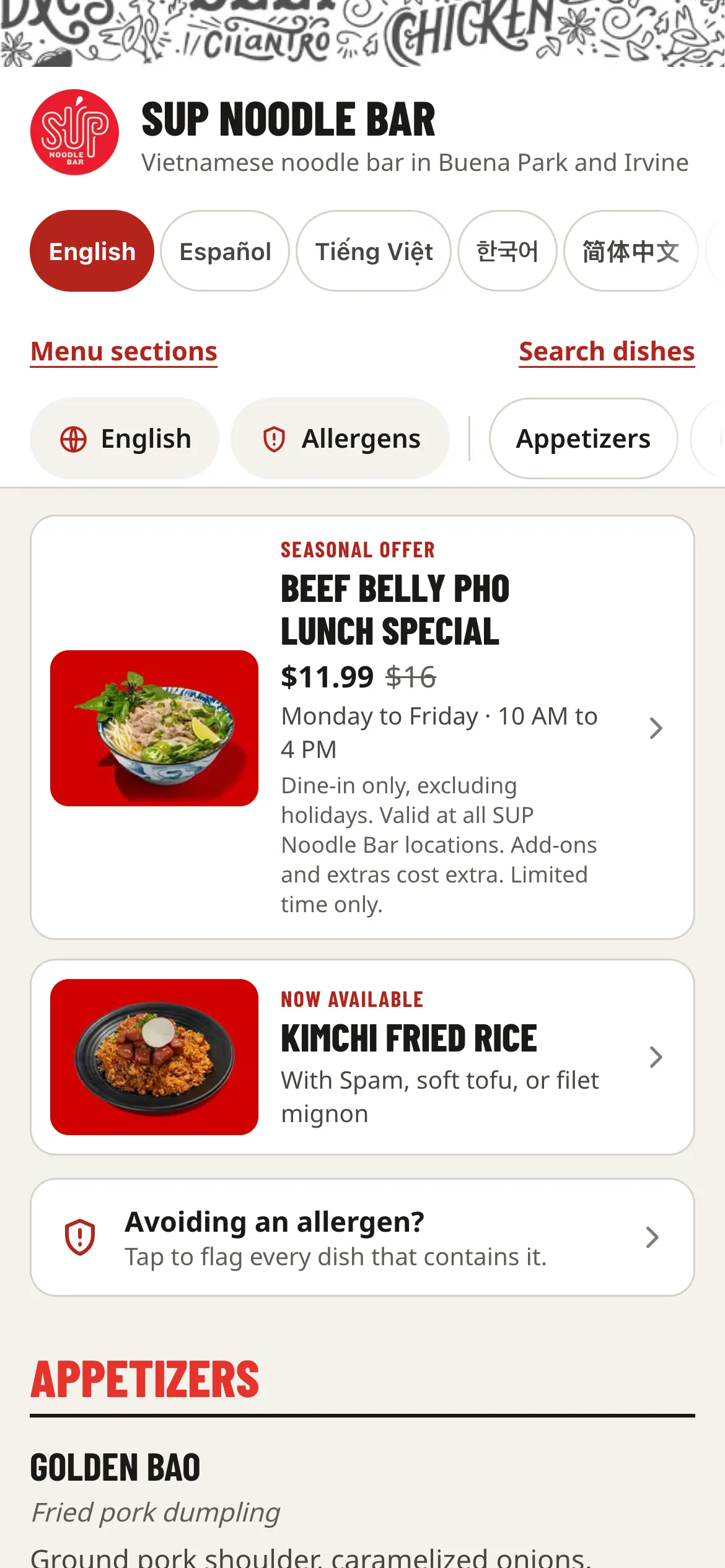Switch the menu to Korean (한국어)
Screen dimensions: 725x1568
click(x=507, y=251)
